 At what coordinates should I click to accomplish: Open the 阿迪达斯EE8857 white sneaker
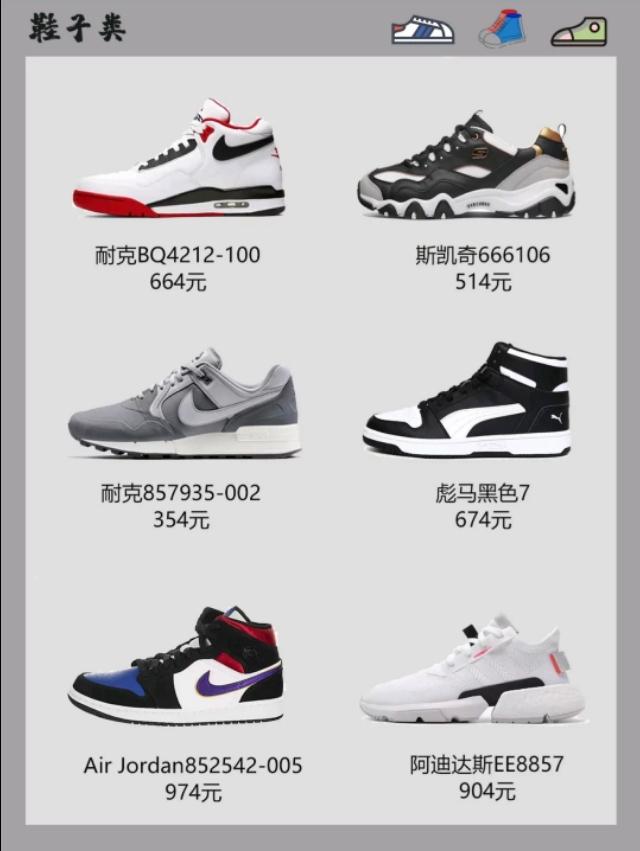[x=472, y=670]
